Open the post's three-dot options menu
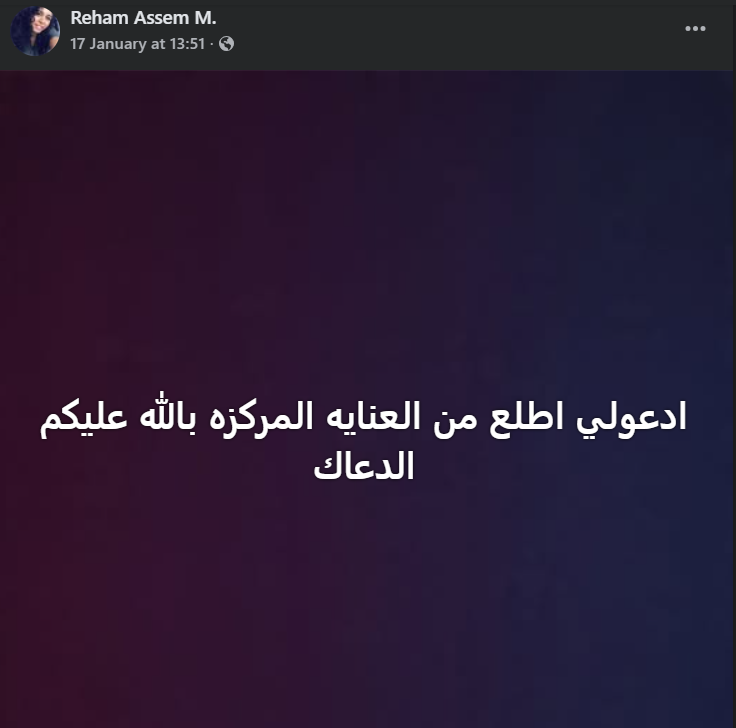Viewport: 736px width, 728px height. click(x=695, y=29)
